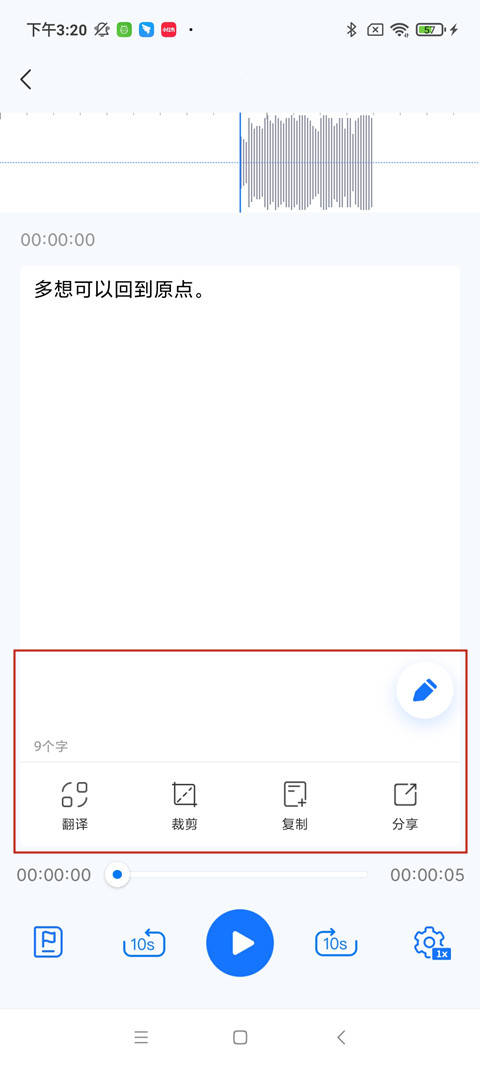Tap the pencil edit button
The width and height of the screenshot is (480, 1066).
425,690
